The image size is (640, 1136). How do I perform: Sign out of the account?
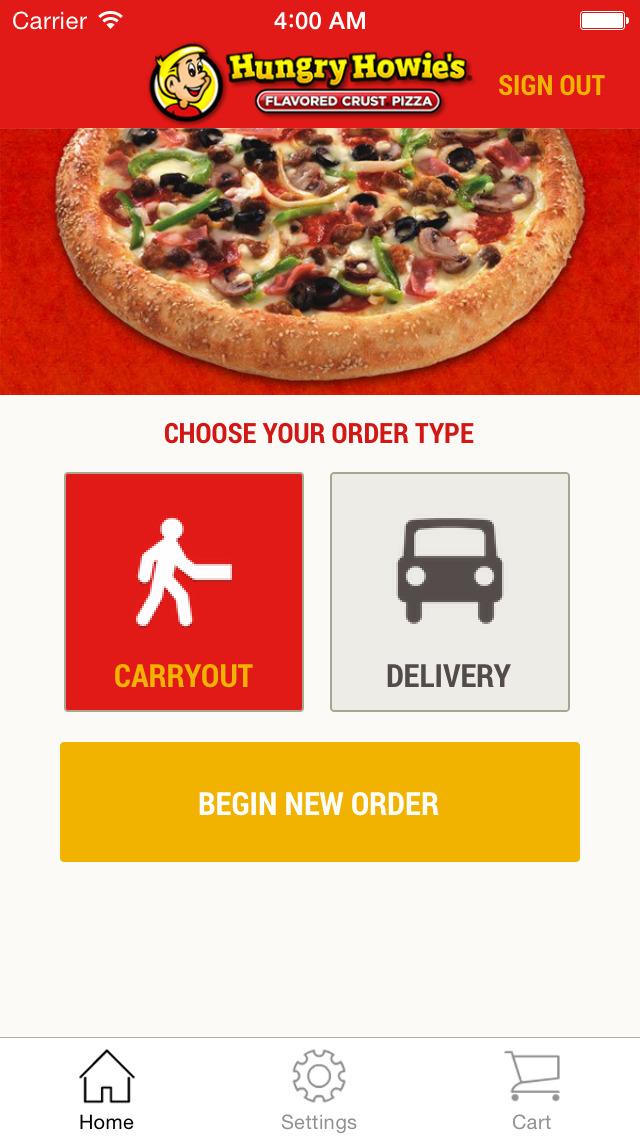[551, 85]
